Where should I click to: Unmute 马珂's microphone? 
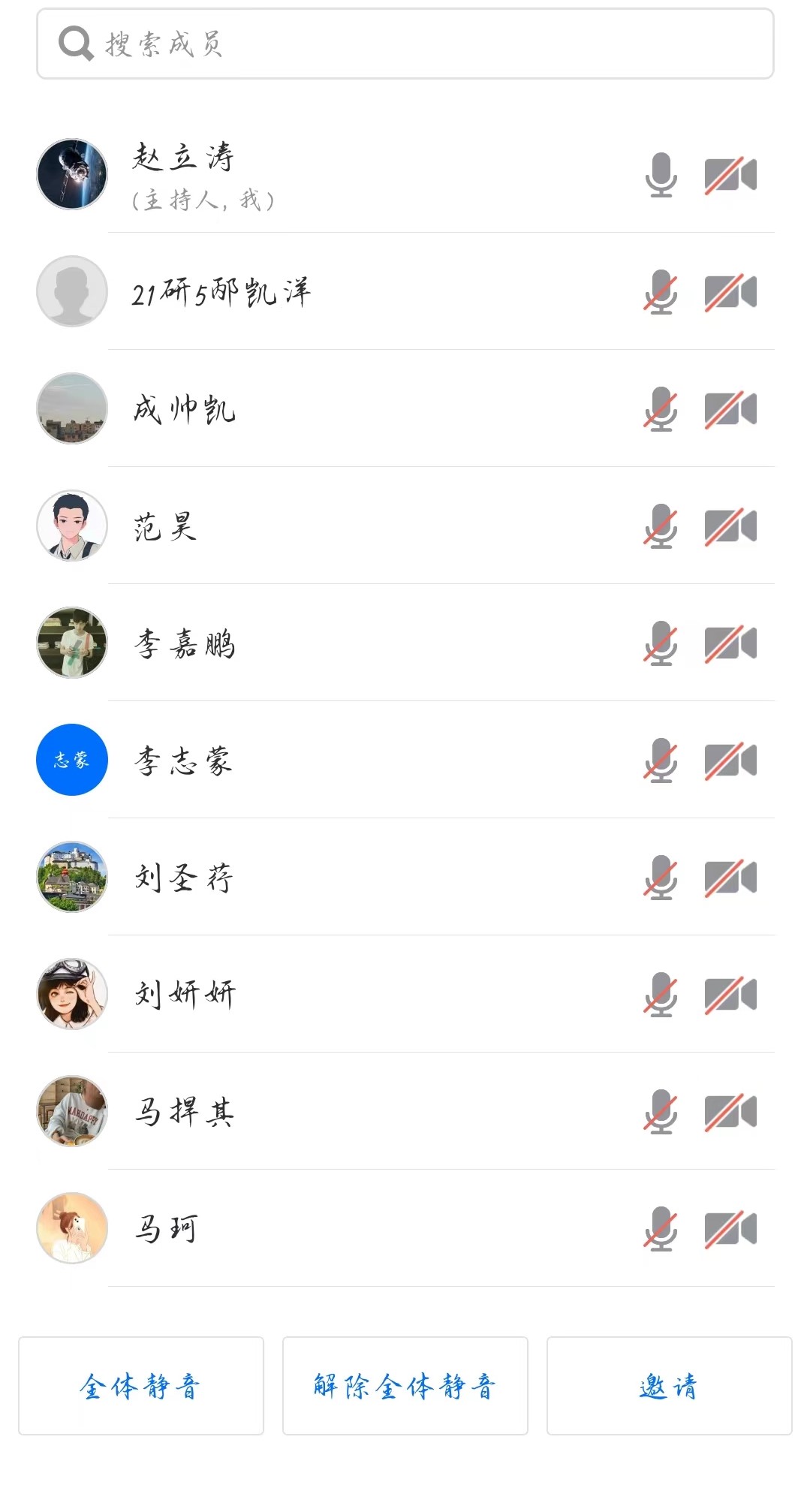[661, 1229]
